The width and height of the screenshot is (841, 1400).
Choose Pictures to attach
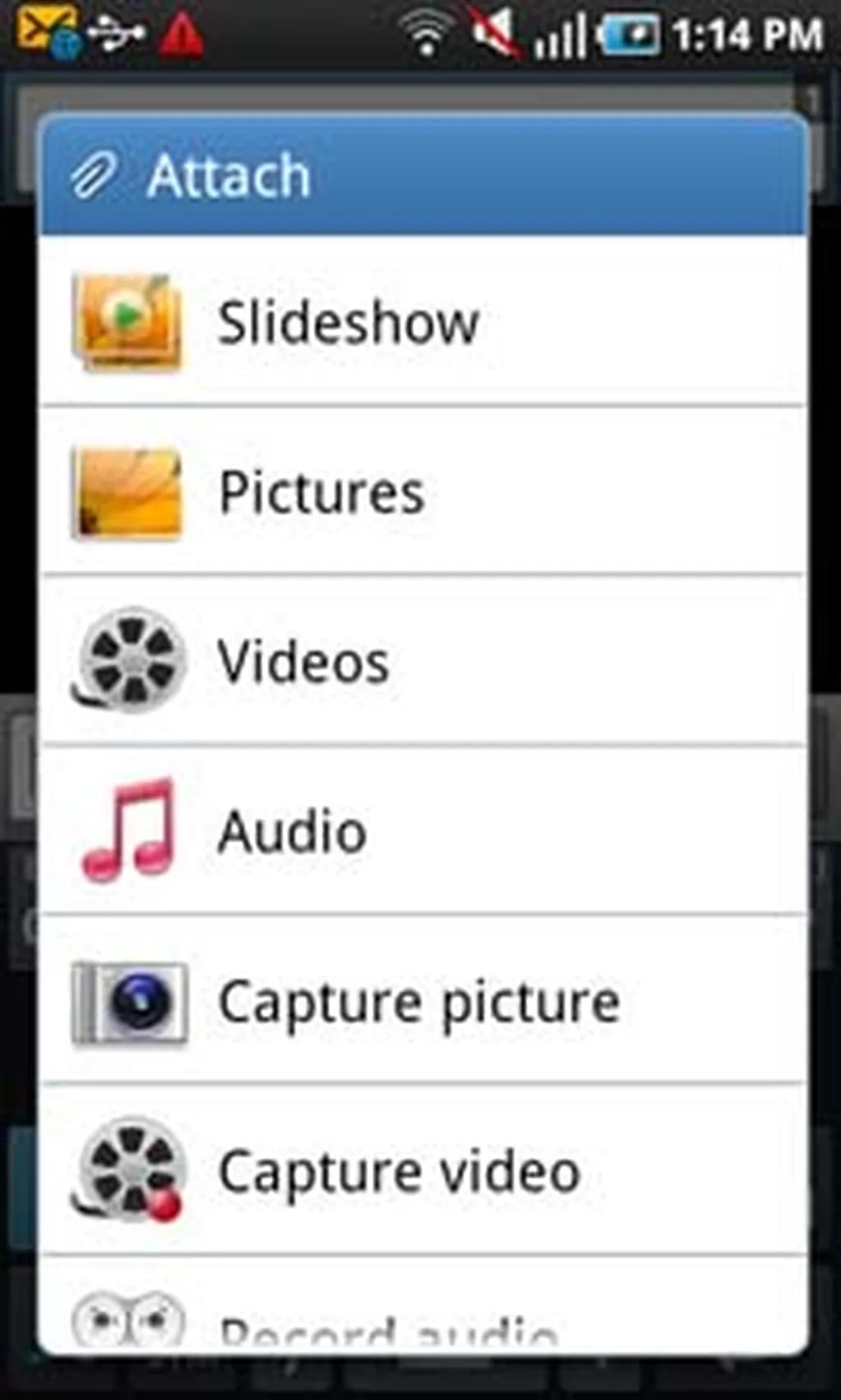423,492
